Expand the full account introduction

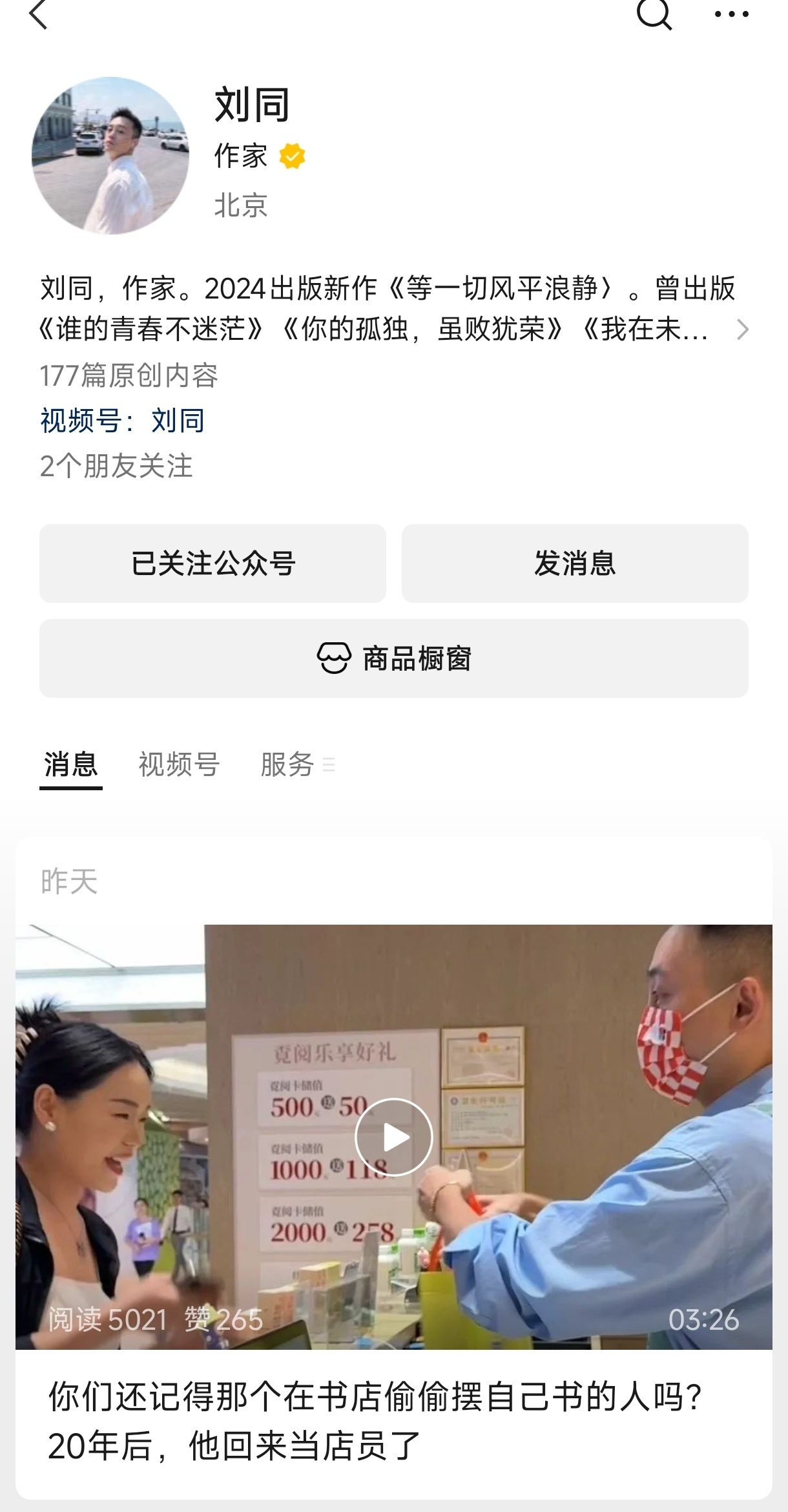[741, 330]
